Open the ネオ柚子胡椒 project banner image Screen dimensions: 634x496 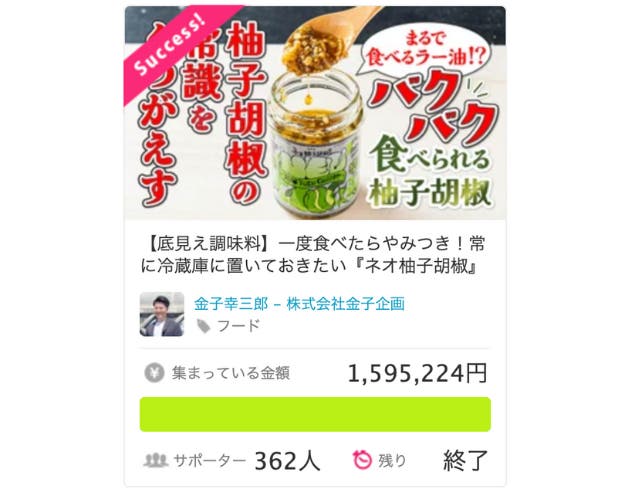[315, 113]
